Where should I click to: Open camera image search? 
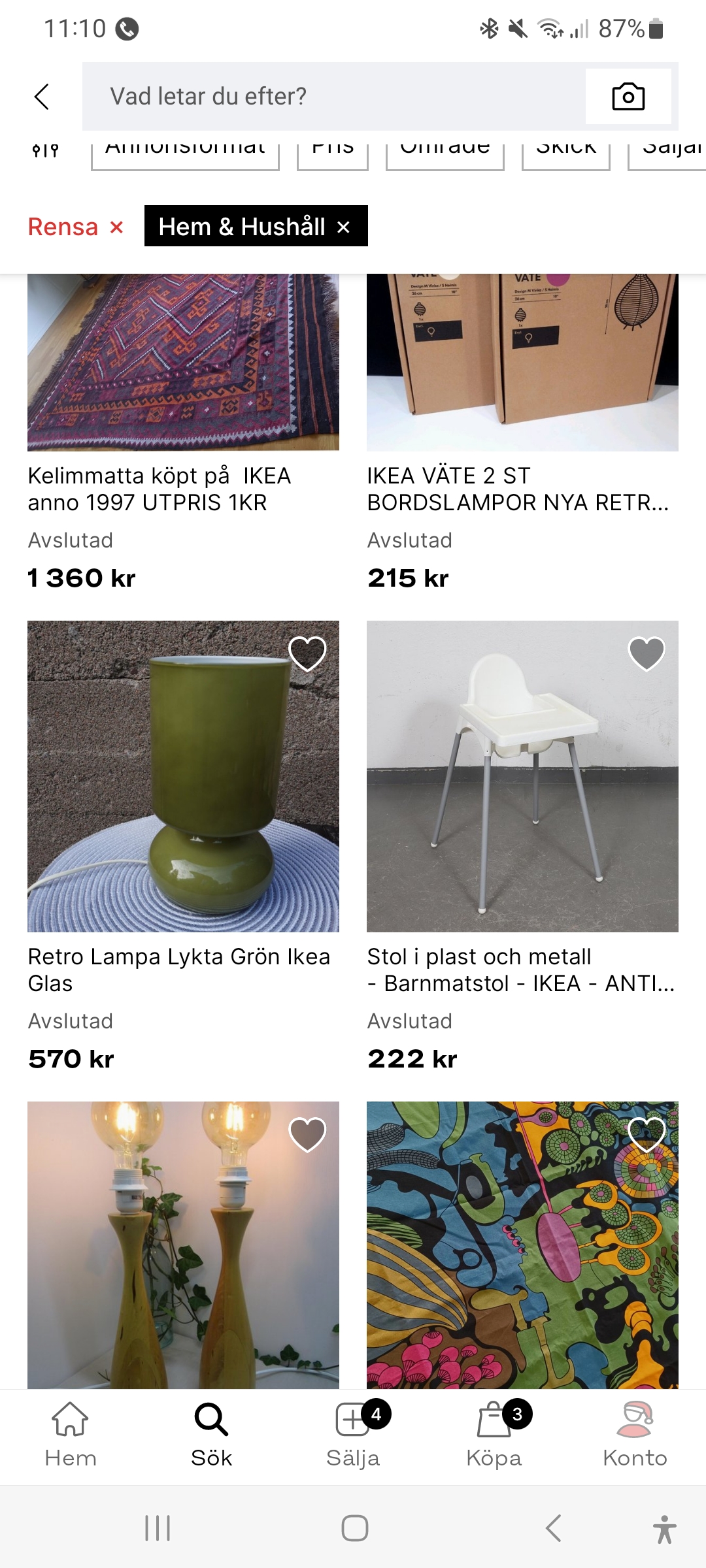pos(628,97)
